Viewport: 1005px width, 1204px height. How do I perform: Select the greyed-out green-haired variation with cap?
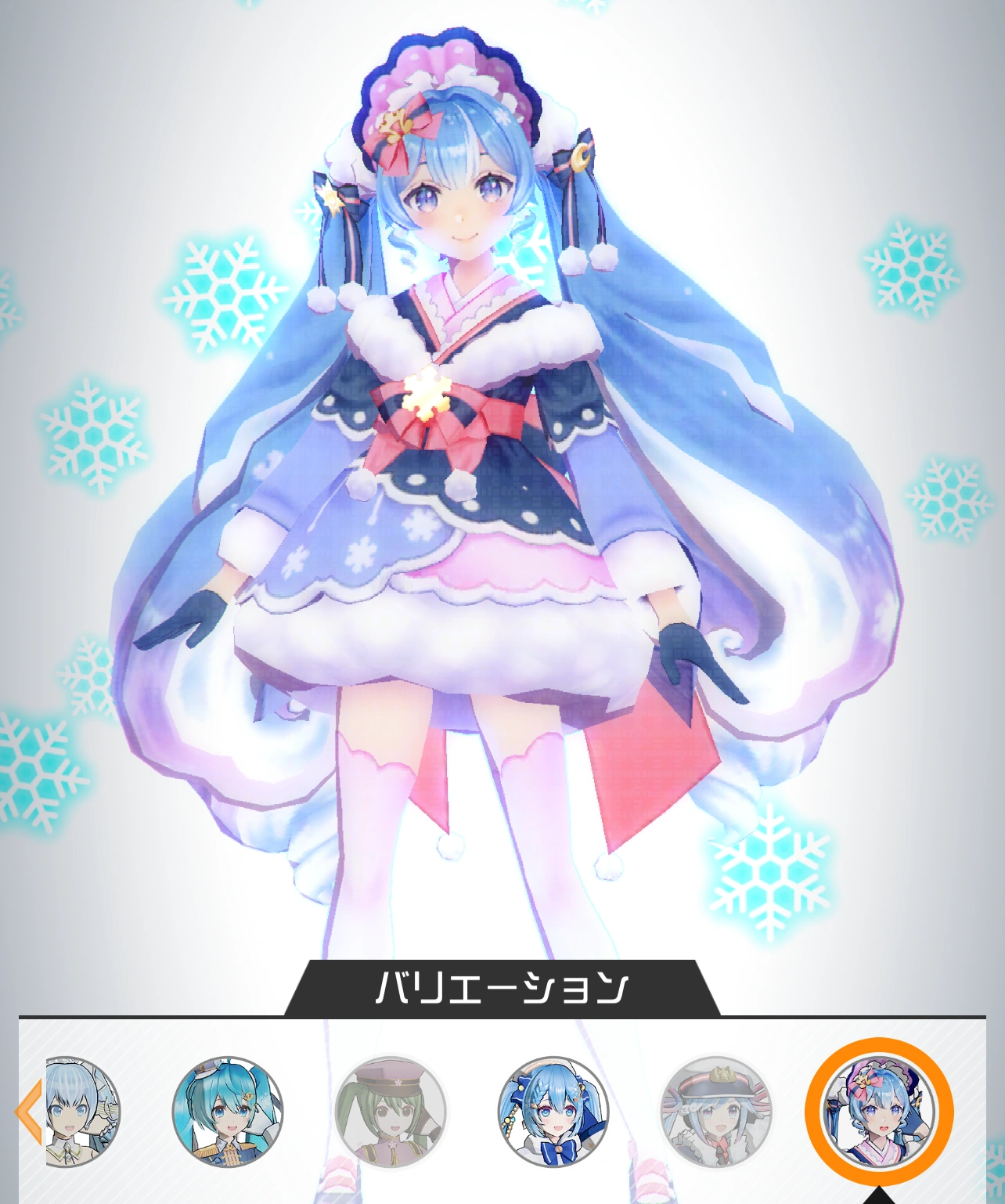pos(391,1112)
